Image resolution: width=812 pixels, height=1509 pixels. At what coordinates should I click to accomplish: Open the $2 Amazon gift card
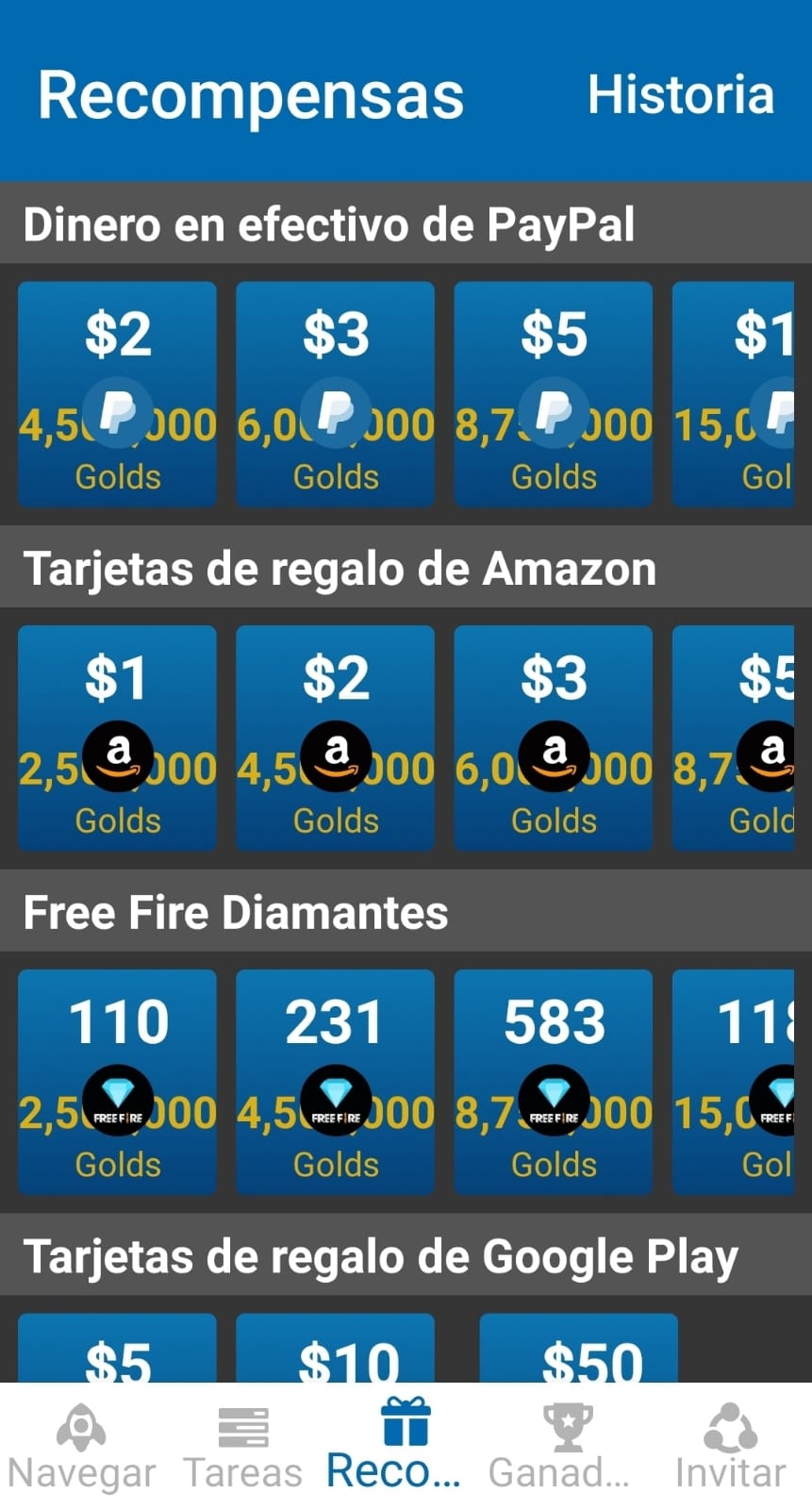336,738
